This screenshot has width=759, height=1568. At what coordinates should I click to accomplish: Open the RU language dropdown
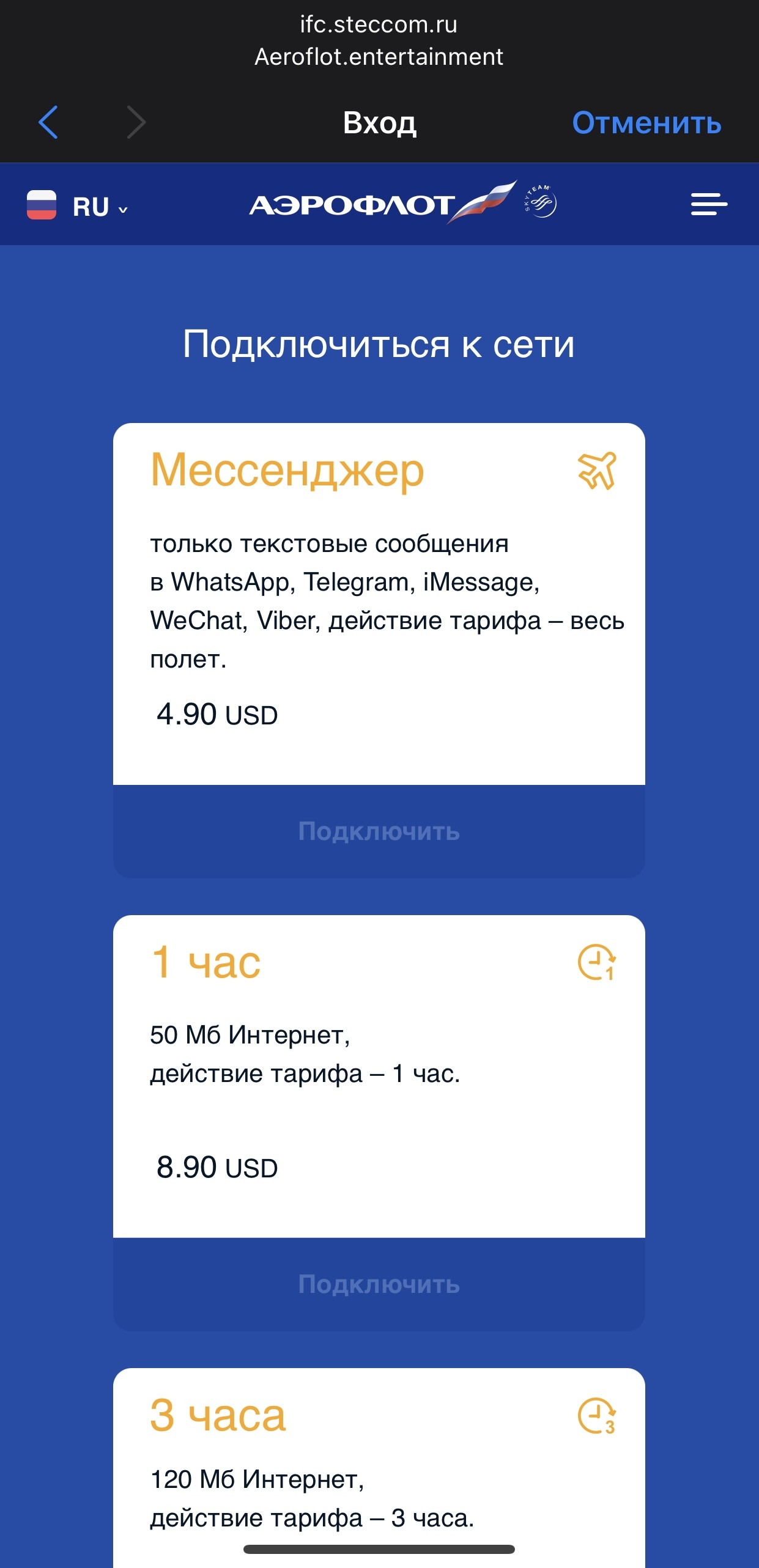[x=78, y=206]
